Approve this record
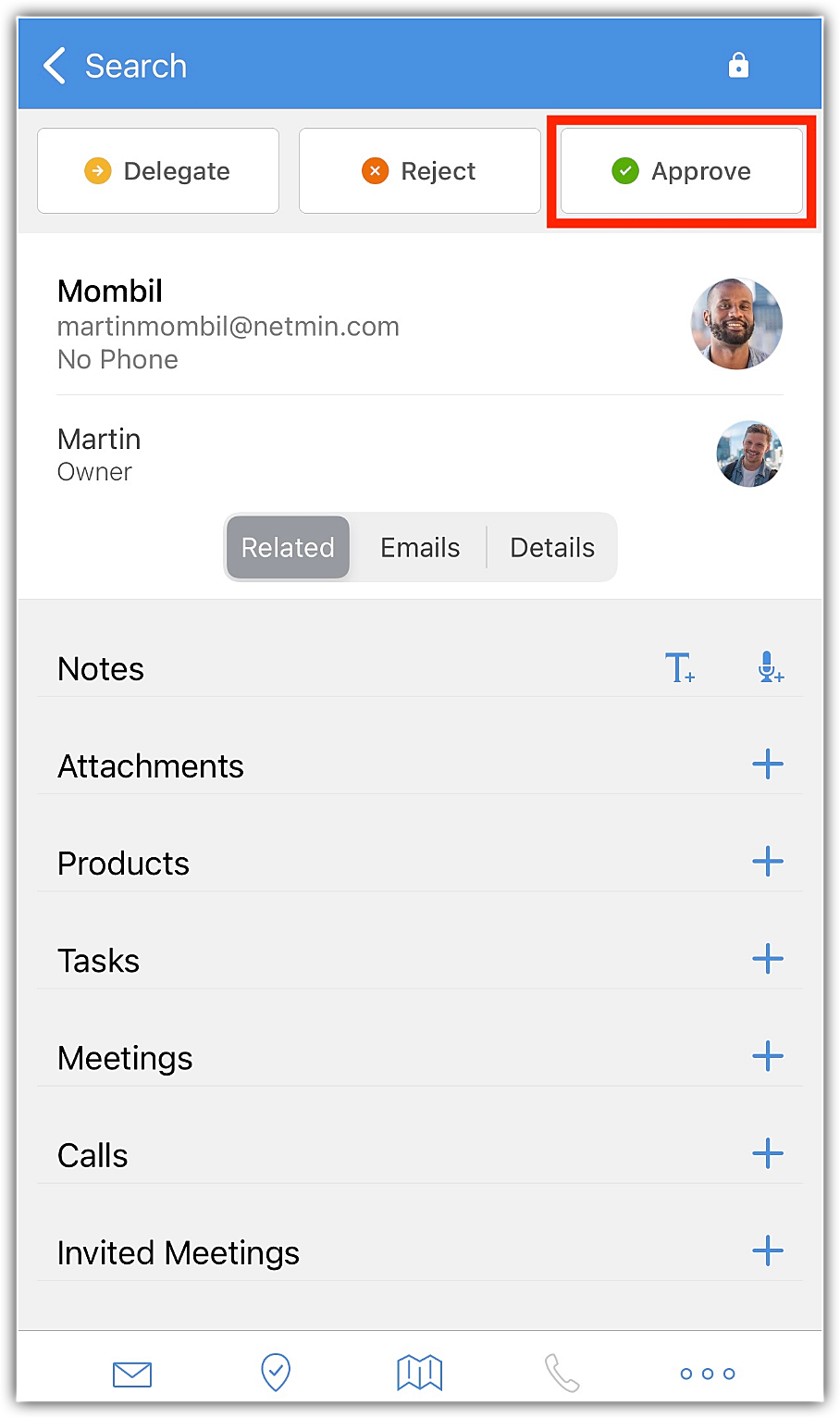Image resolution: width=840 pixels, height=1418 pixels. [682, 171]
